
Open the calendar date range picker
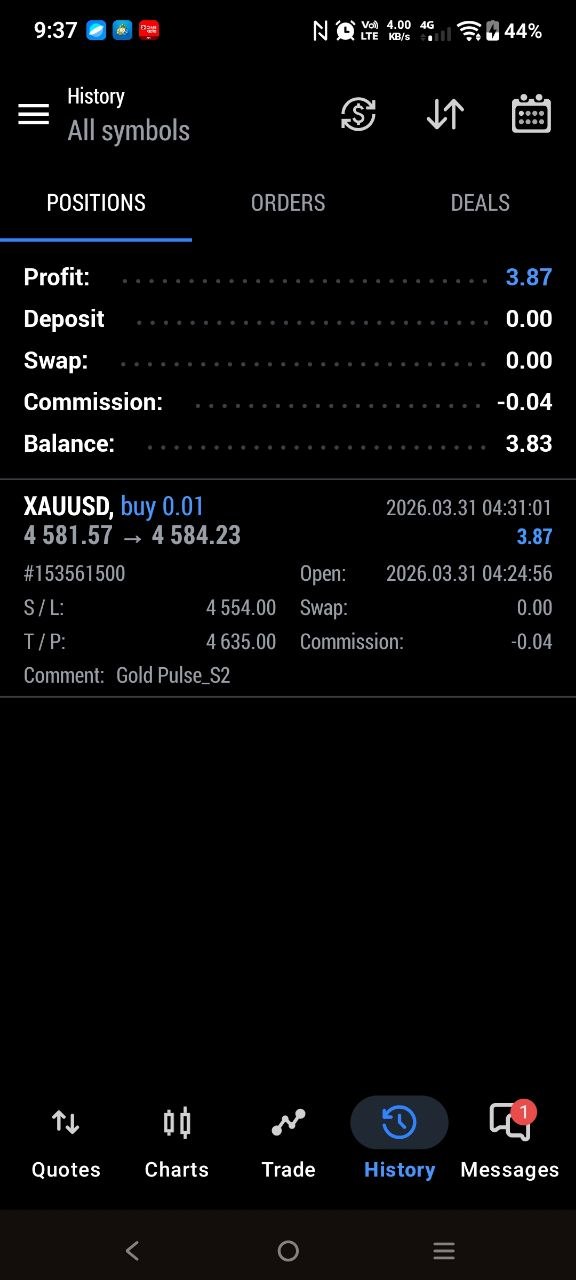[x=531, y=114]
